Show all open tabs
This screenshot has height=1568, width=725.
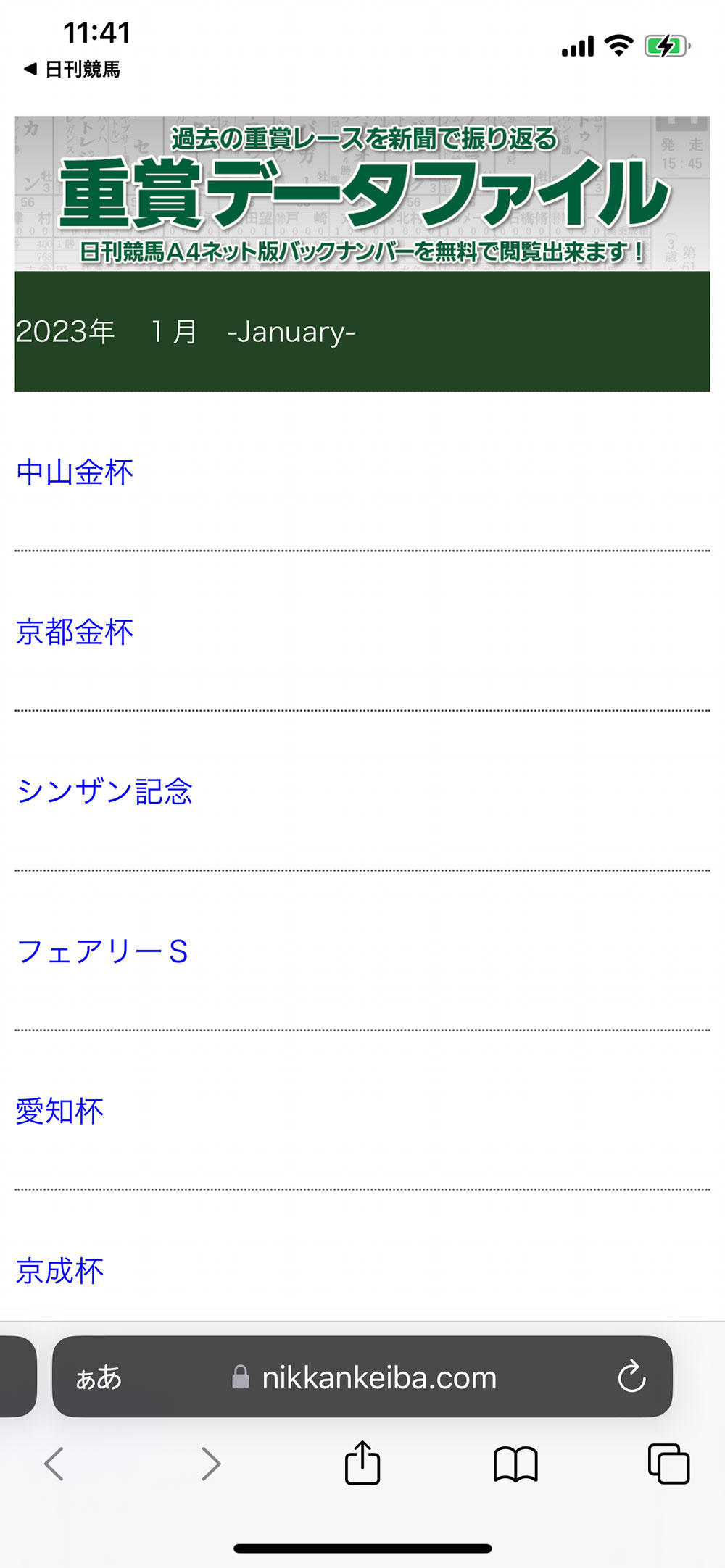668,1464
